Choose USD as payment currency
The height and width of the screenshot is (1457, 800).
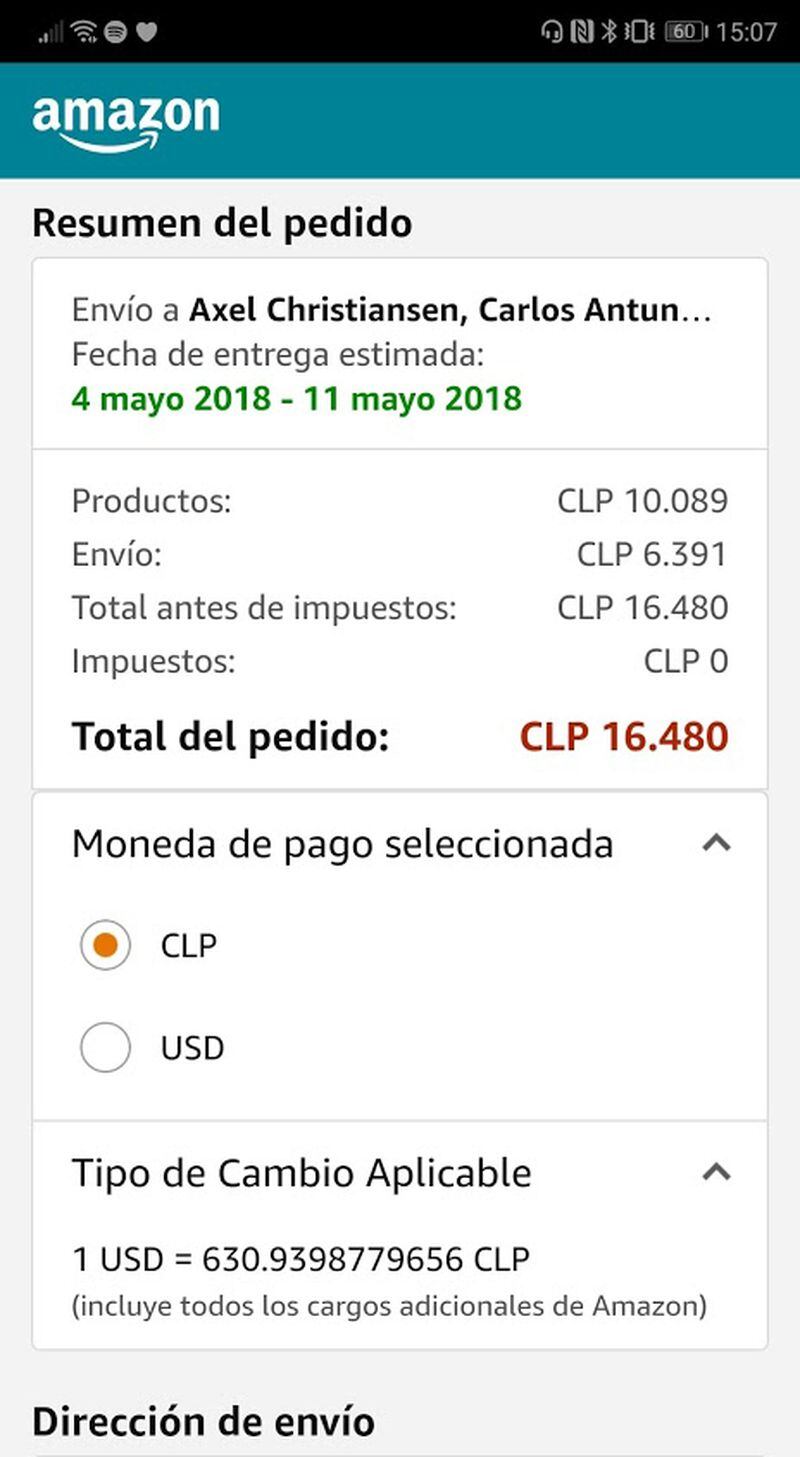105,1048
